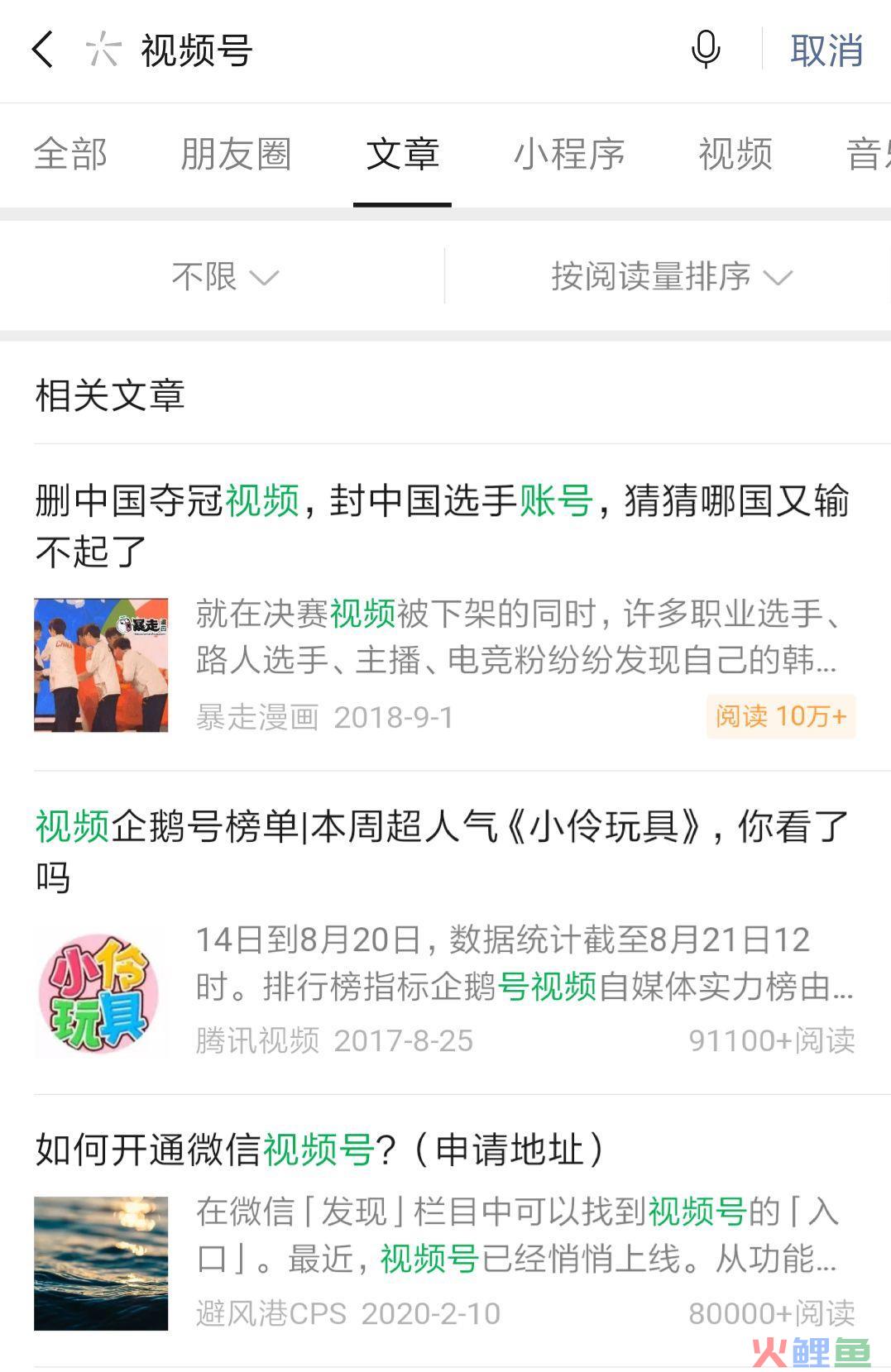Switch to the 朋友圈 tab

coord(236,154)
